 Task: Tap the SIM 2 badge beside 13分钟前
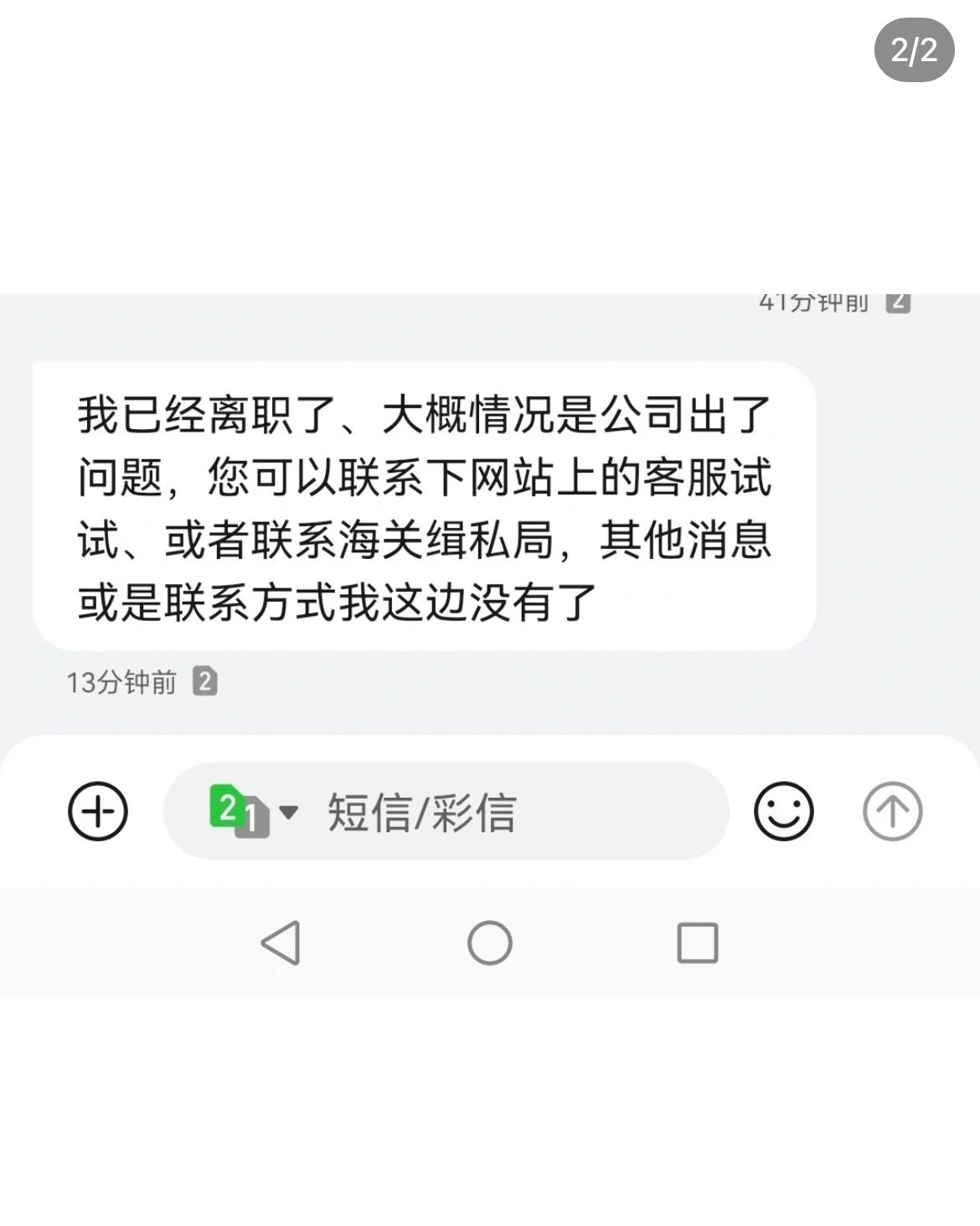205,683
